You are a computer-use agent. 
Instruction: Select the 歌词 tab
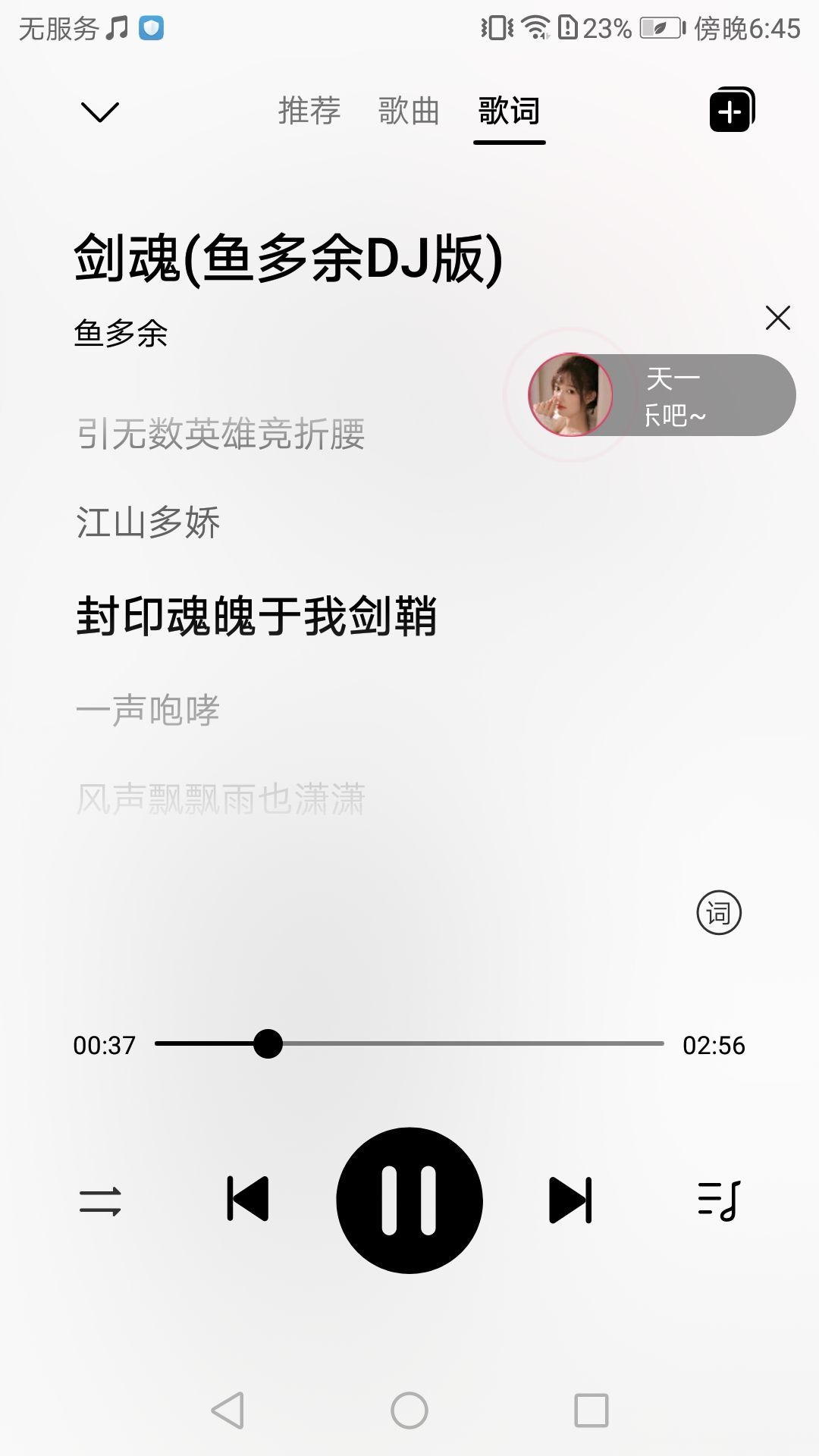pos(509,111)
